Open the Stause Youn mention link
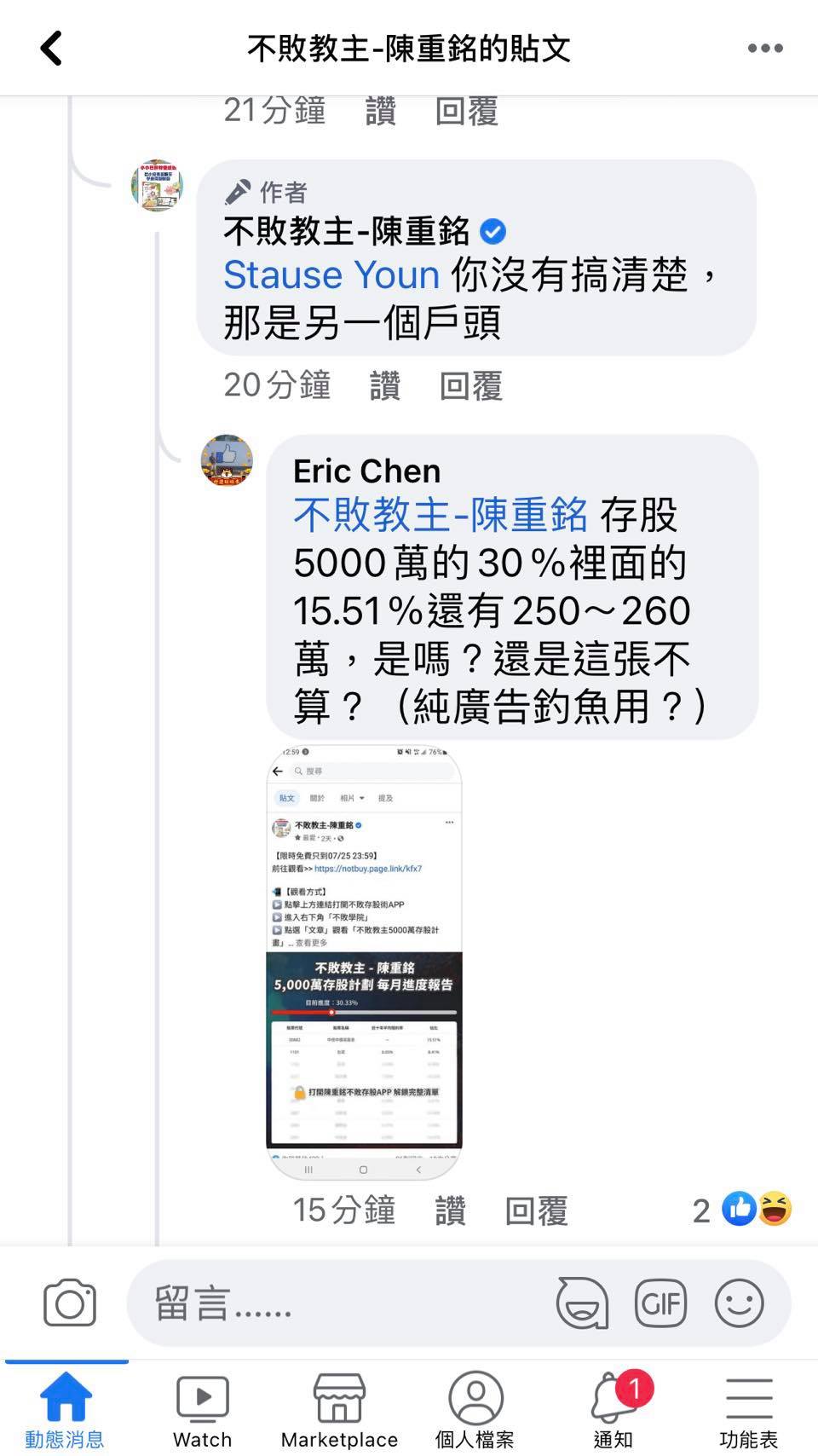 [331, 275]
